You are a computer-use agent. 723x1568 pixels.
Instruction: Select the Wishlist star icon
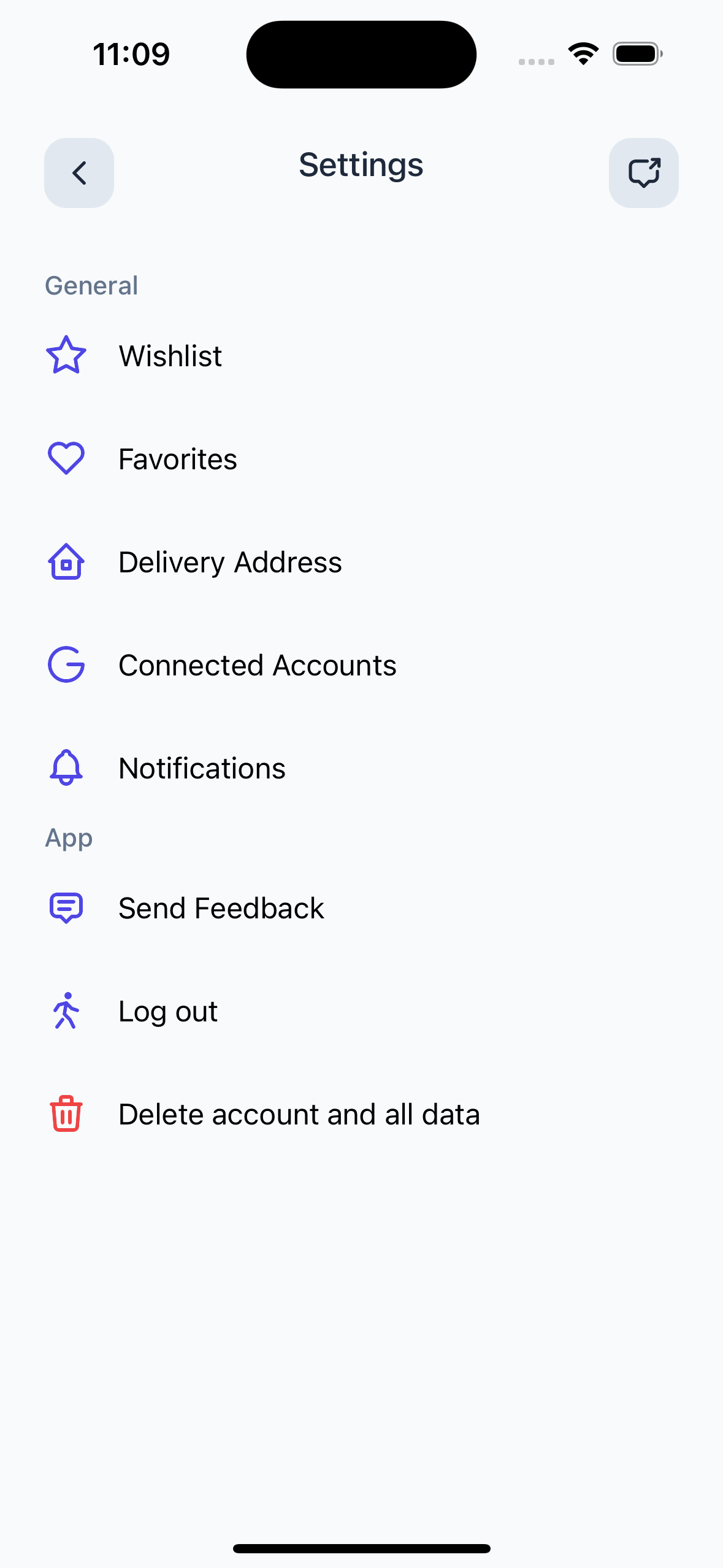pos(66,355)
